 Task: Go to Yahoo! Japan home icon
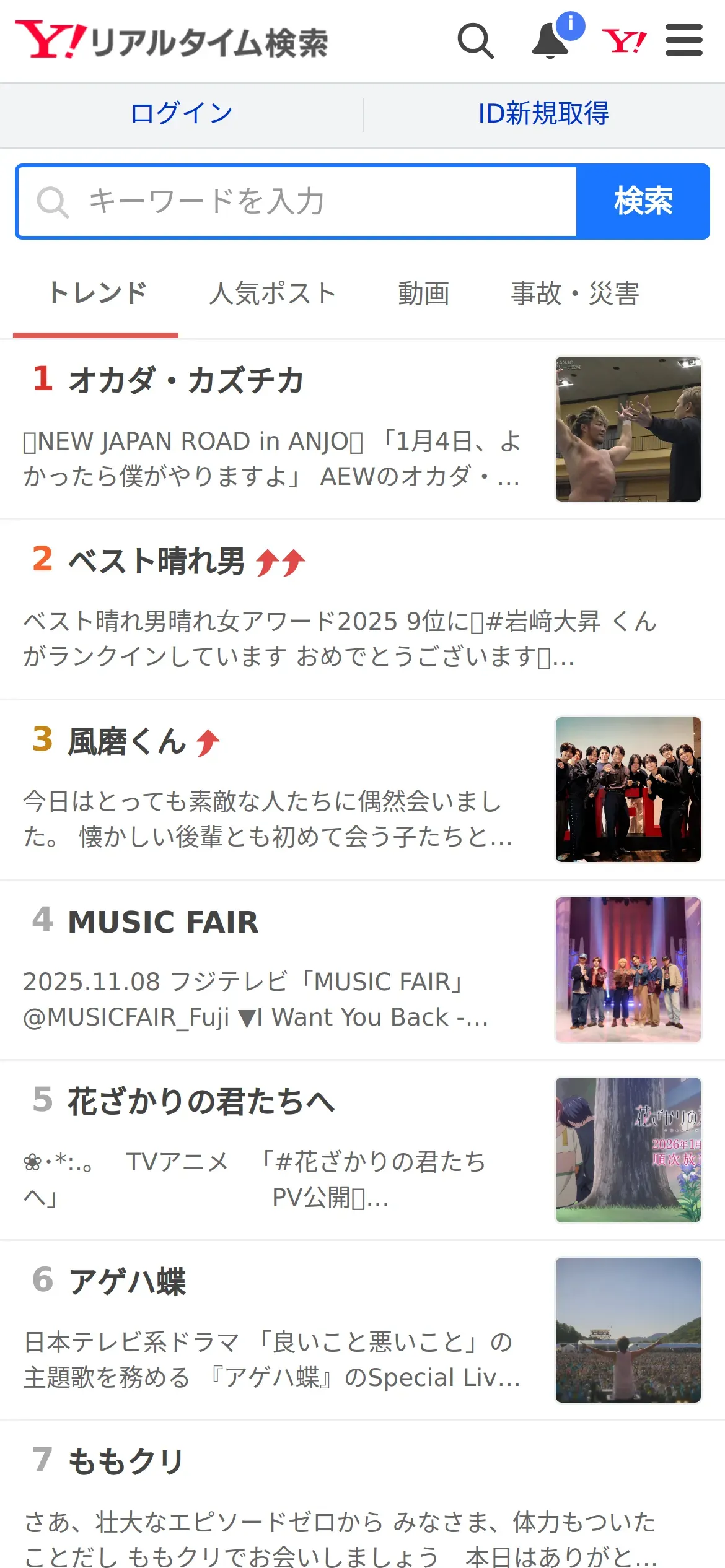click(624, 41)
